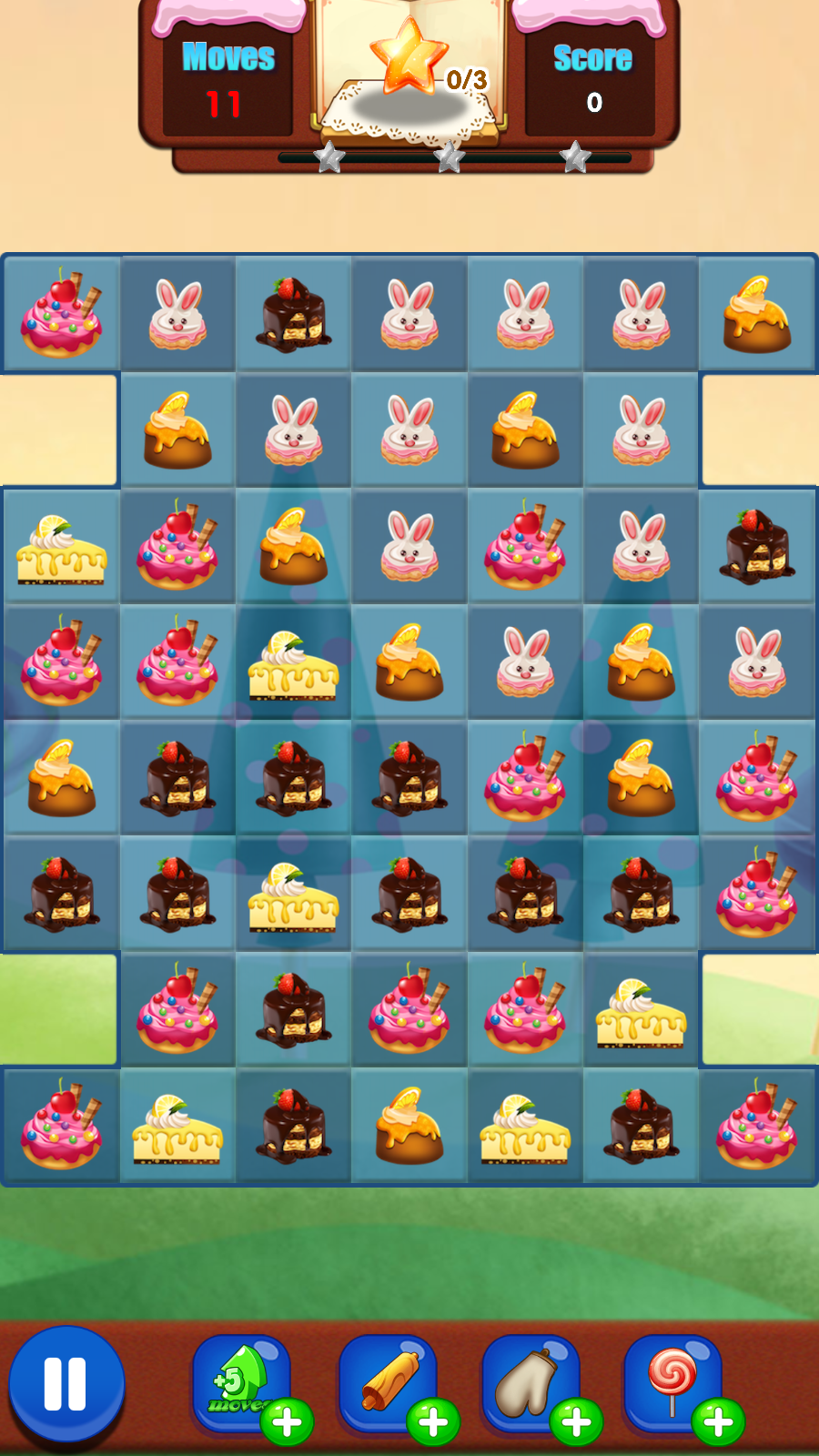Add the +5 moves booster
Viewport: 819px width, 1456px height.
click(240, 1383)
